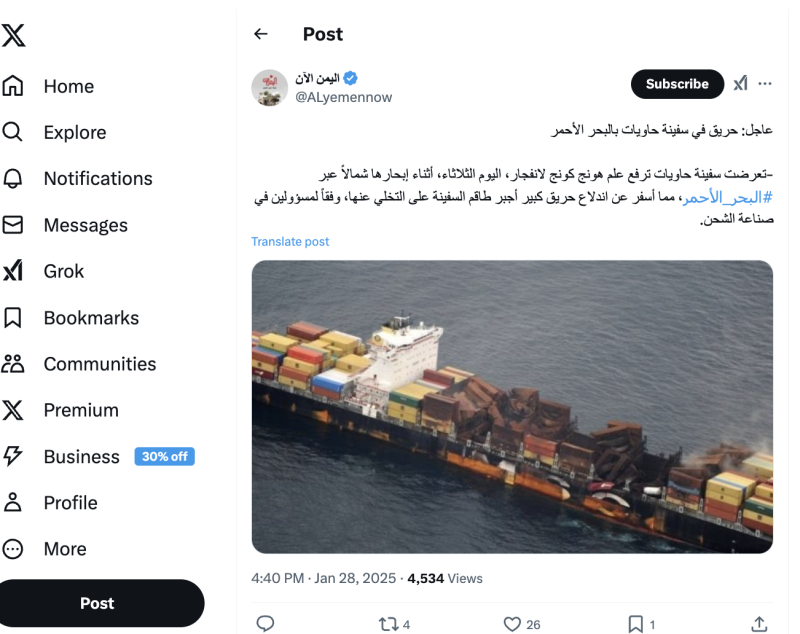Go back using the arrow icon
Screen dimensions: 800x634
(261, 34)
